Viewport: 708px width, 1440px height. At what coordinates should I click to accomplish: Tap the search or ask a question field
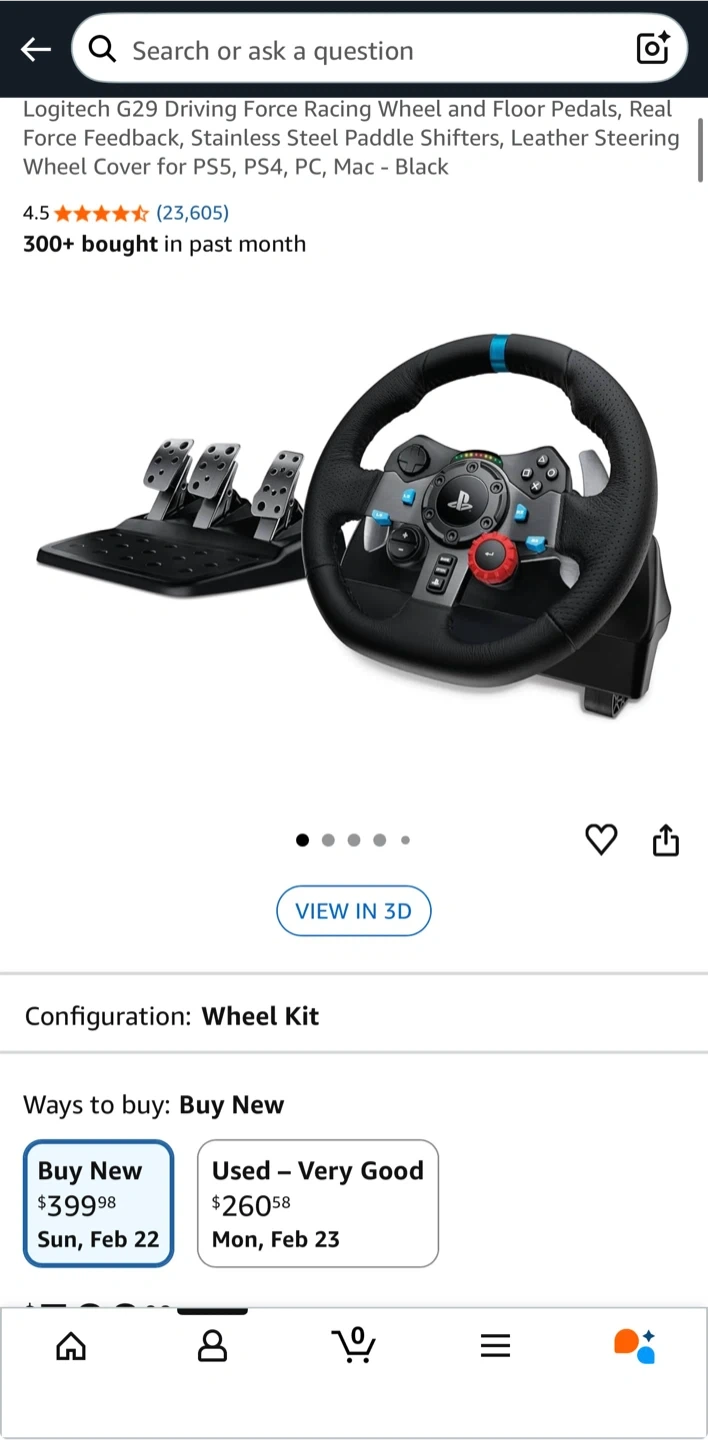point(360,50)
